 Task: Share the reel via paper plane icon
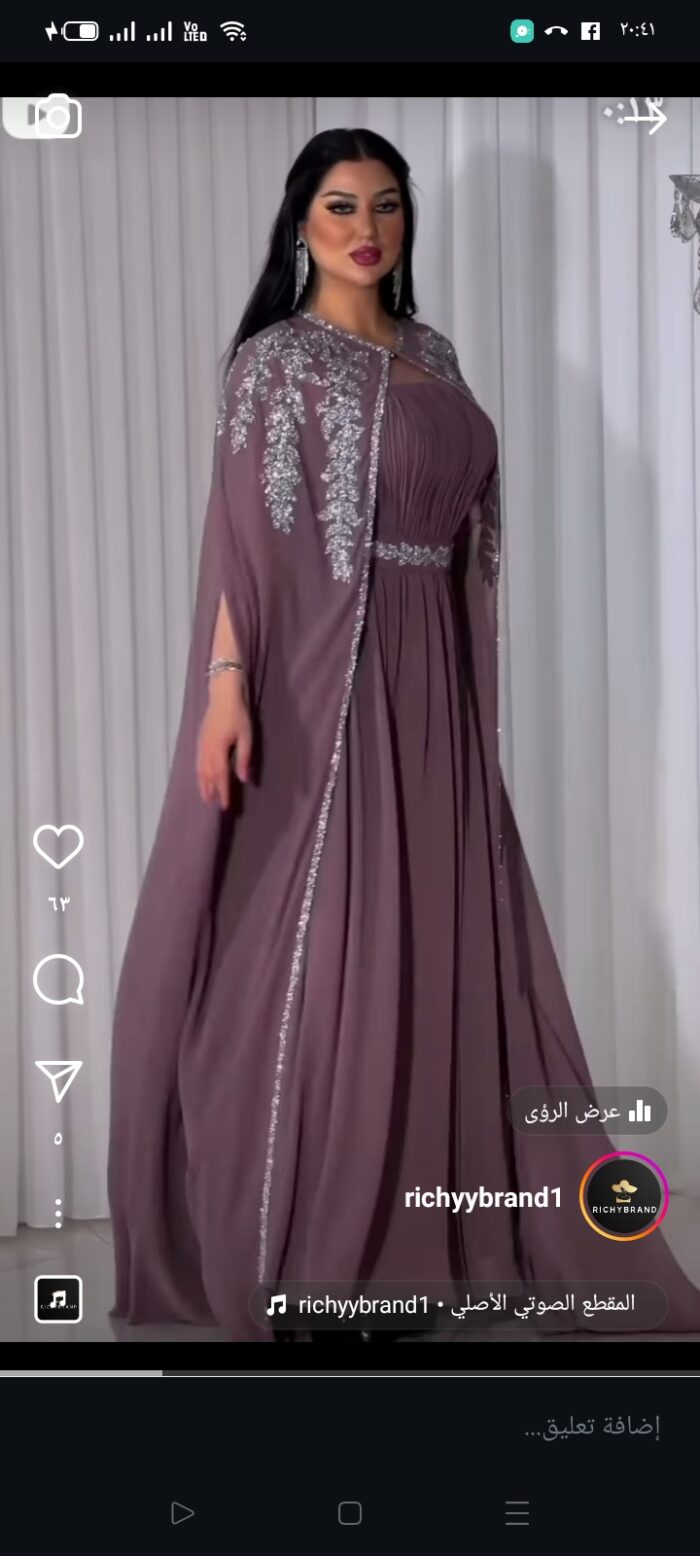point(58,1082)
